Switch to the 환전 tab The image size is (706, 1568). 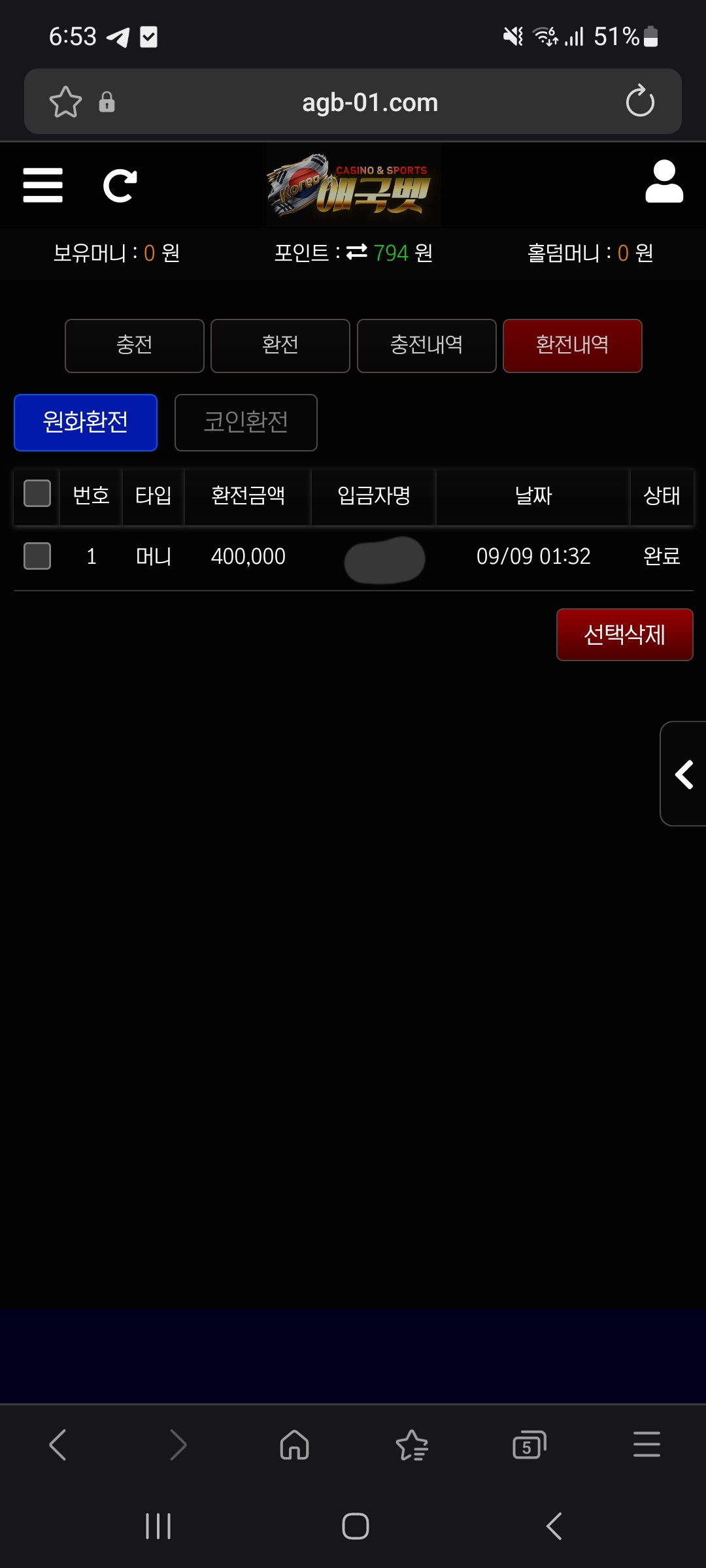pos(280,345)
